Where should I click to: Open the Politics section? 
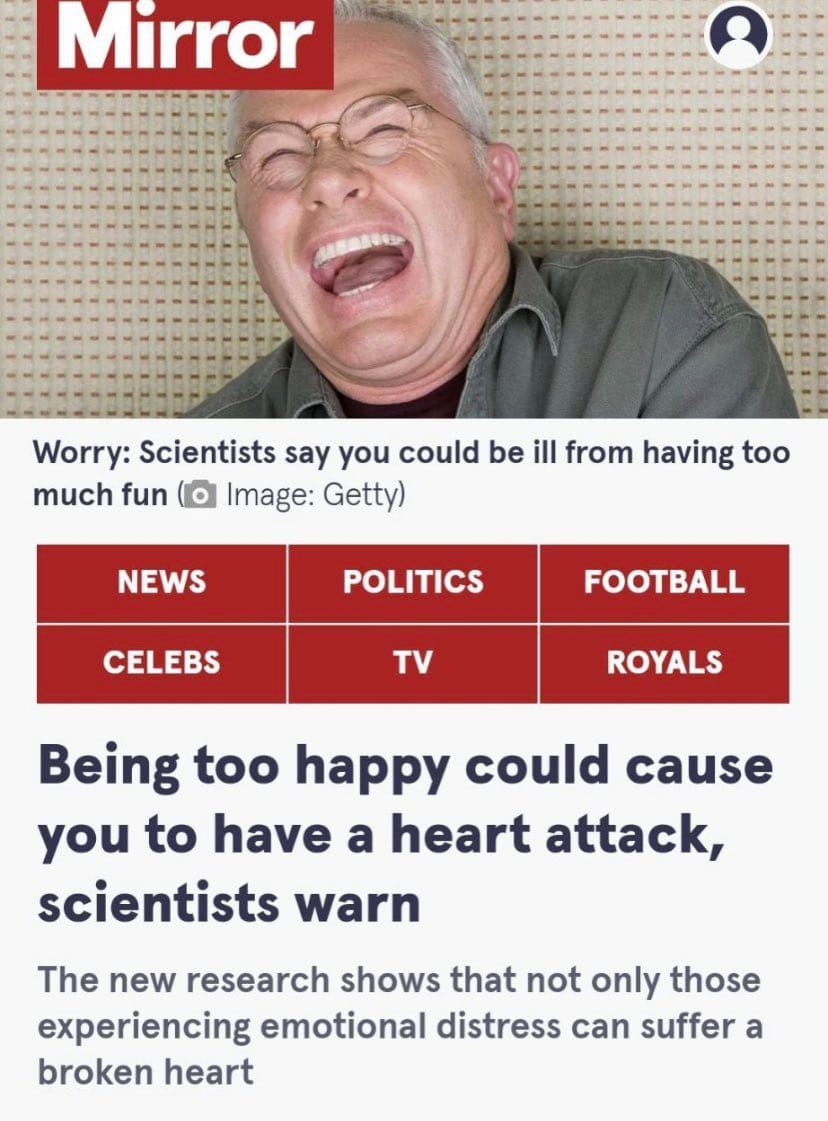(x=413, y=583)
